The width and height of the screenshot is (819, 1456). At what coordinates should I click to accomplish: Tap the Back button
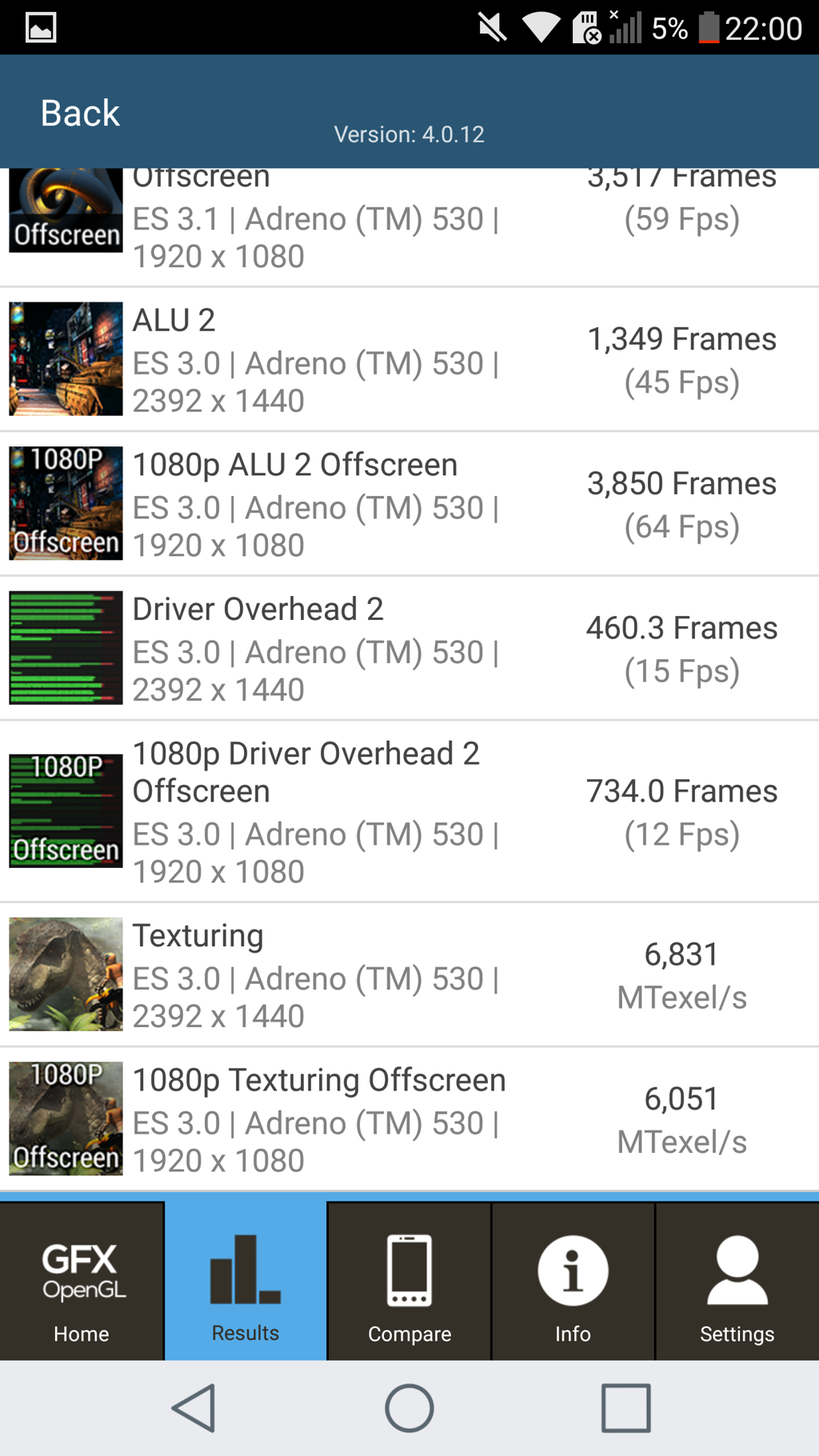(x=80, y=113)
